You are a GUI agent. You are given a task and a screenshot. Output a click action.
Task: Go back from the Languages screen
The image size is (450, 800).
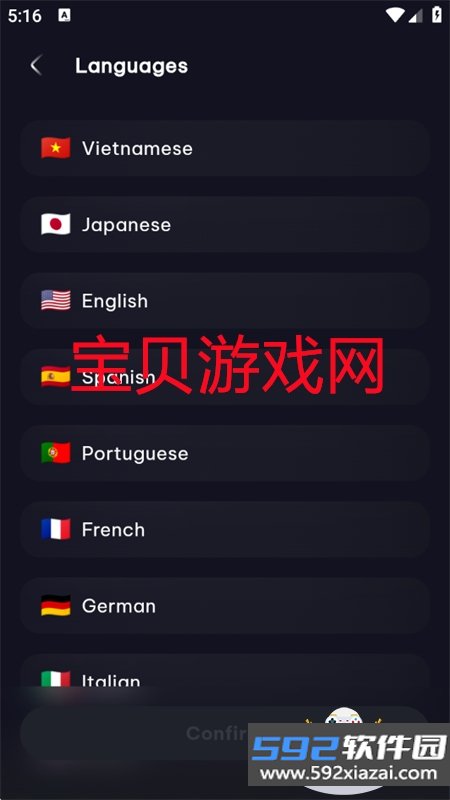(36, 66)
